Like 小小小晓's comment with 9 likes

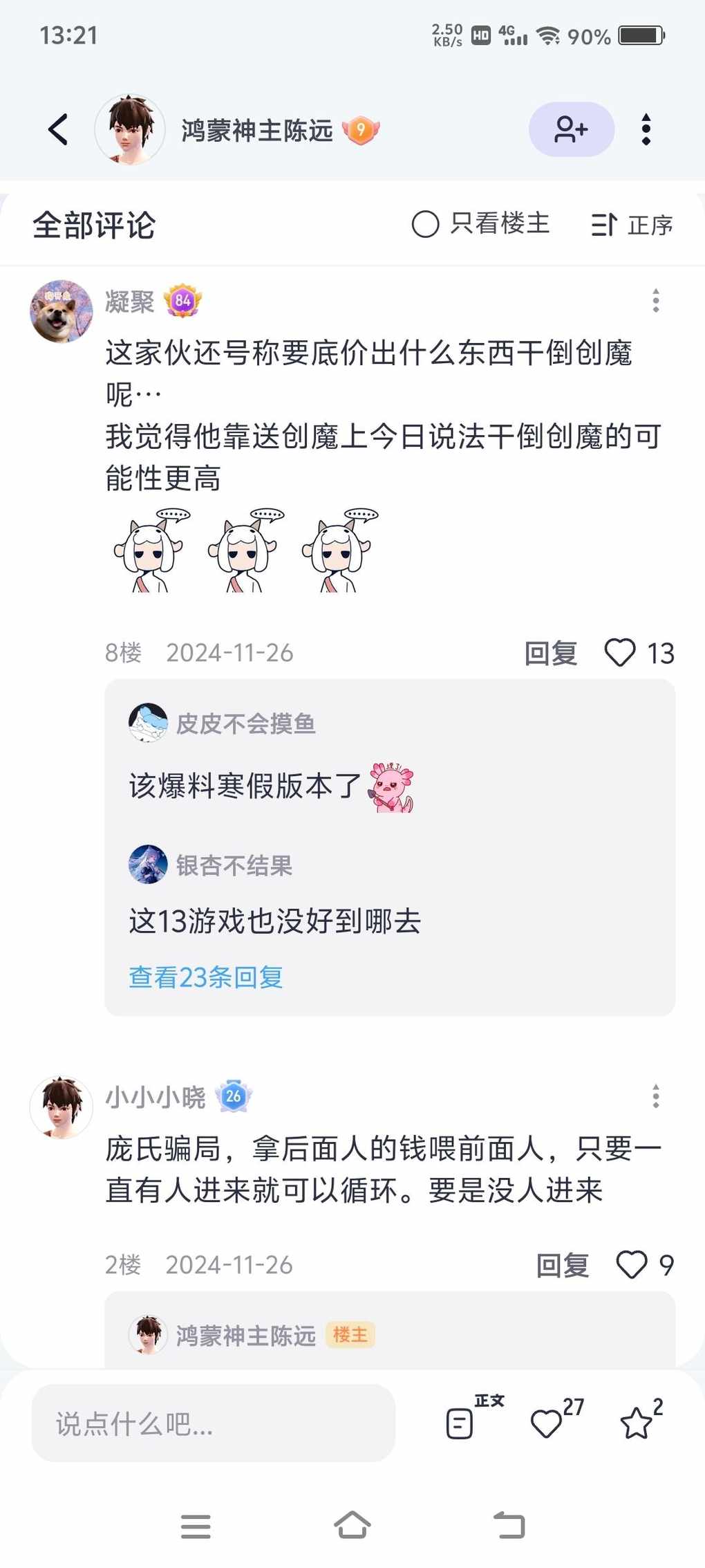pyautogui.click(x=631, y=1265)
